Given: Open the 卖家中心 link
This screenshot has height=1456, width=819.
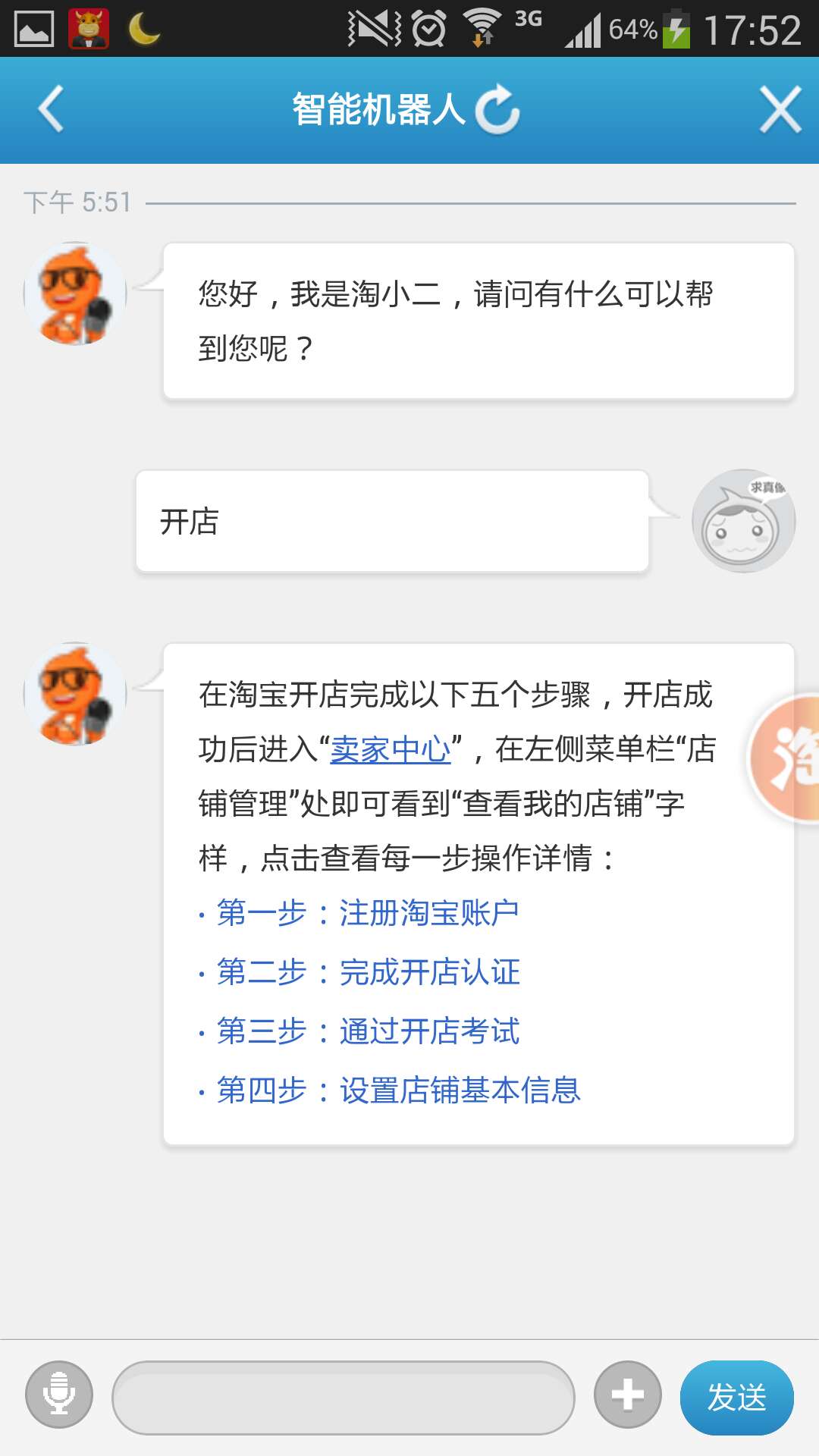Looking at the screenshot, I should tap(391, 750).
